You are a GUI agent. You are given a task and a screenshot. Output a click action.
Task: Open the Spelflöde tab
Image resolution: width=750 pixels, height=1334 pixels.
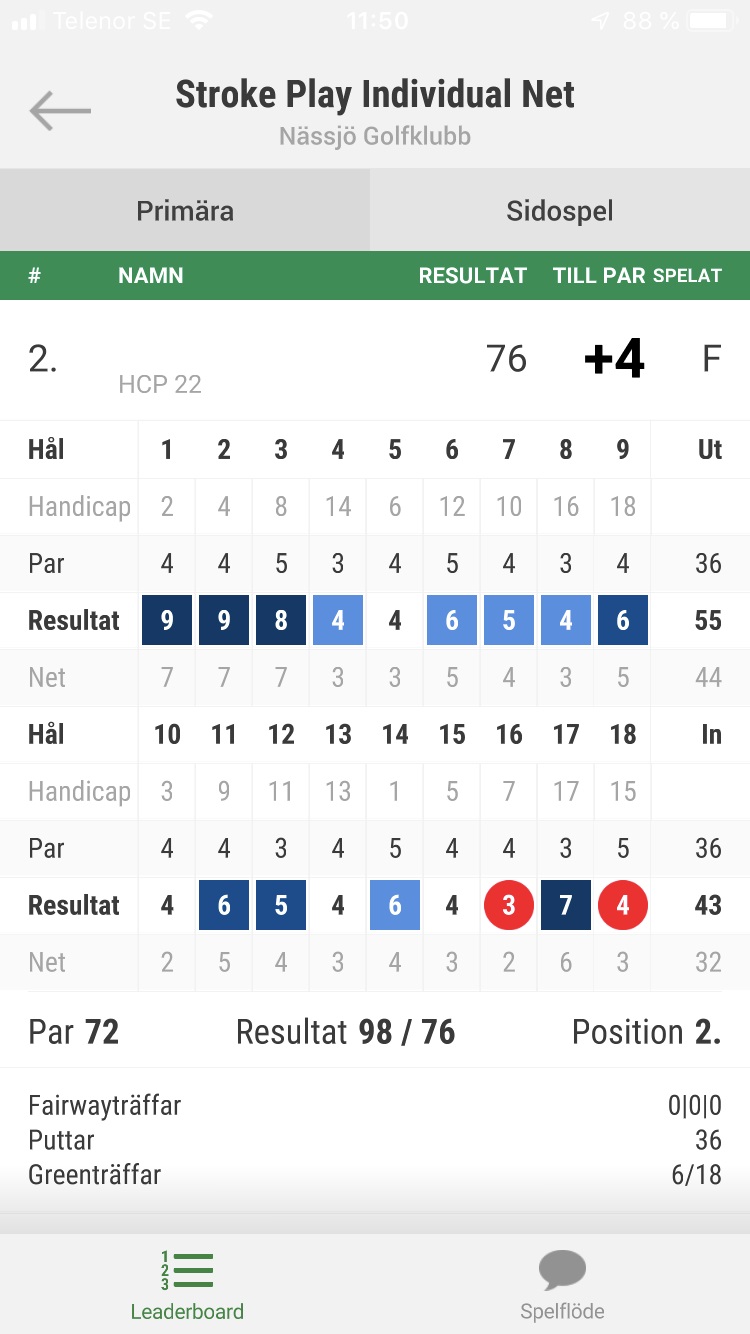pos(562,1285)
